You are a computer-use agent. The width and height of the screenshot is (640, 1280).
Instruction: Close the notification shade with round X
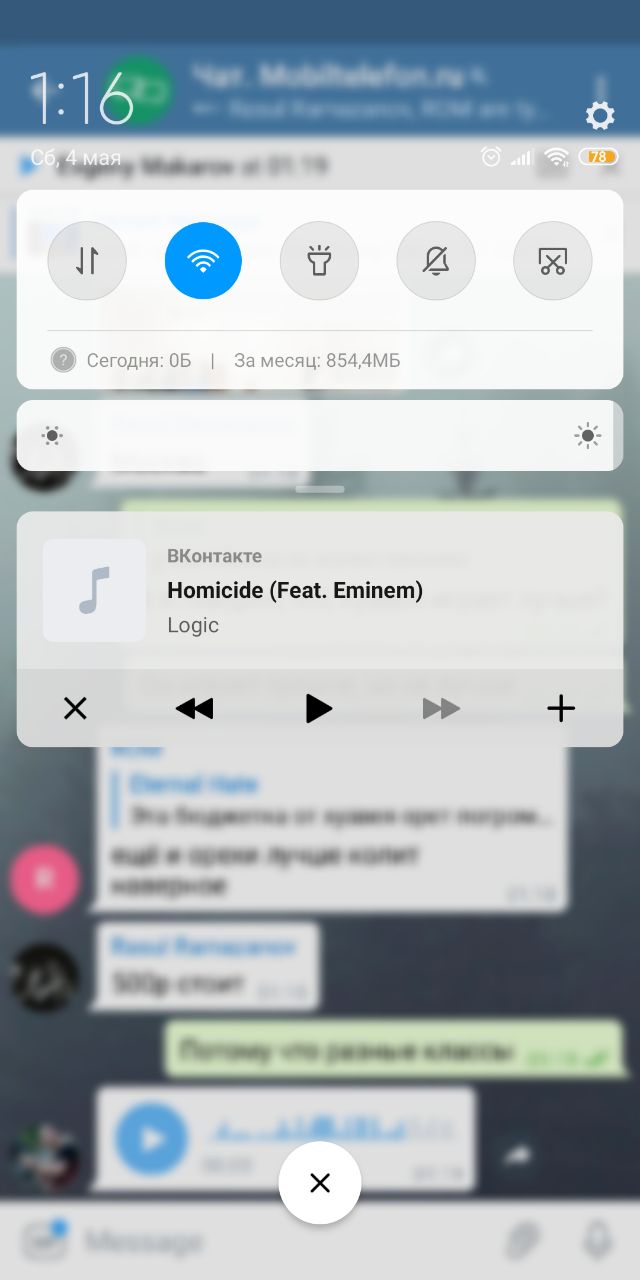click(320, 1183)
